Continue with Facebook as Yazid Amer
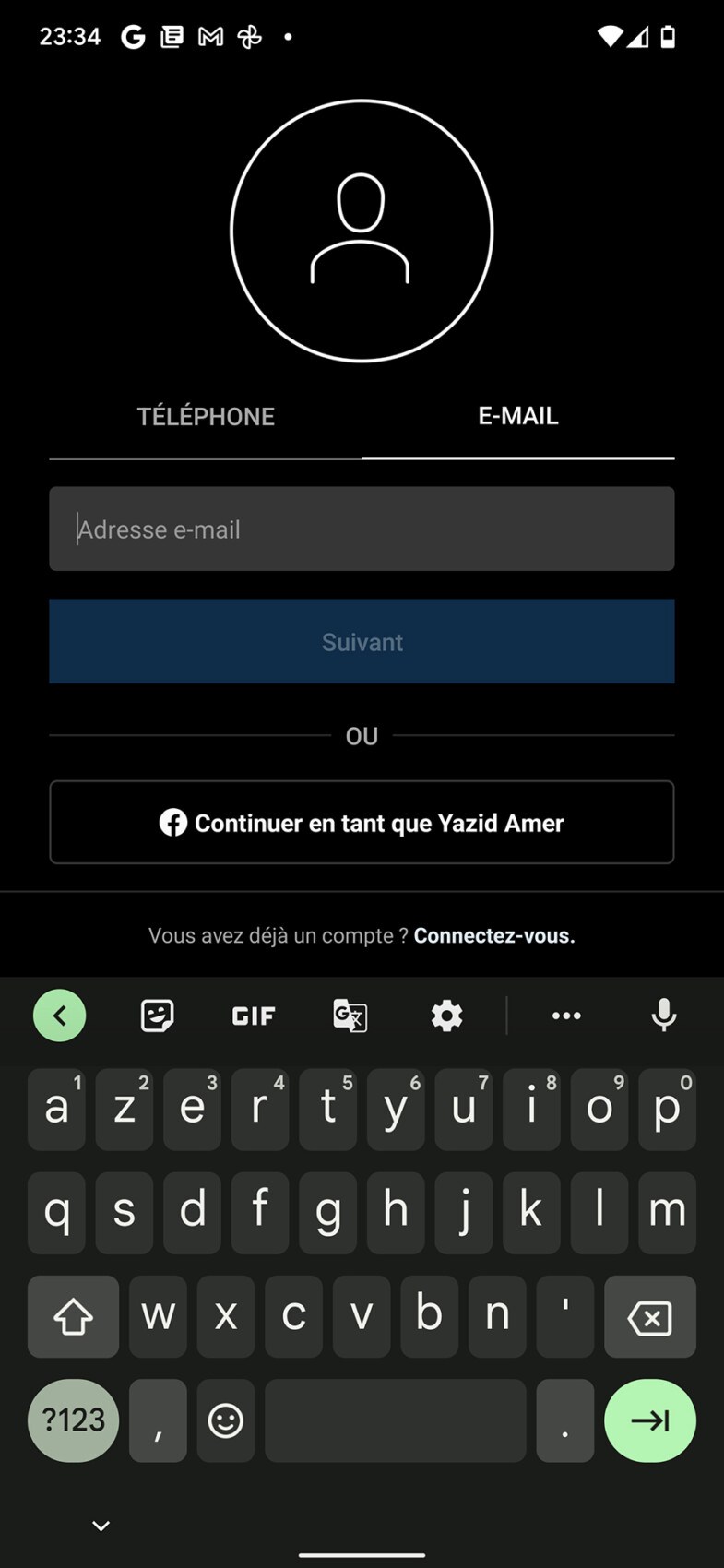The height and width of the screenshot is (1568, 724). click(362, 823)
